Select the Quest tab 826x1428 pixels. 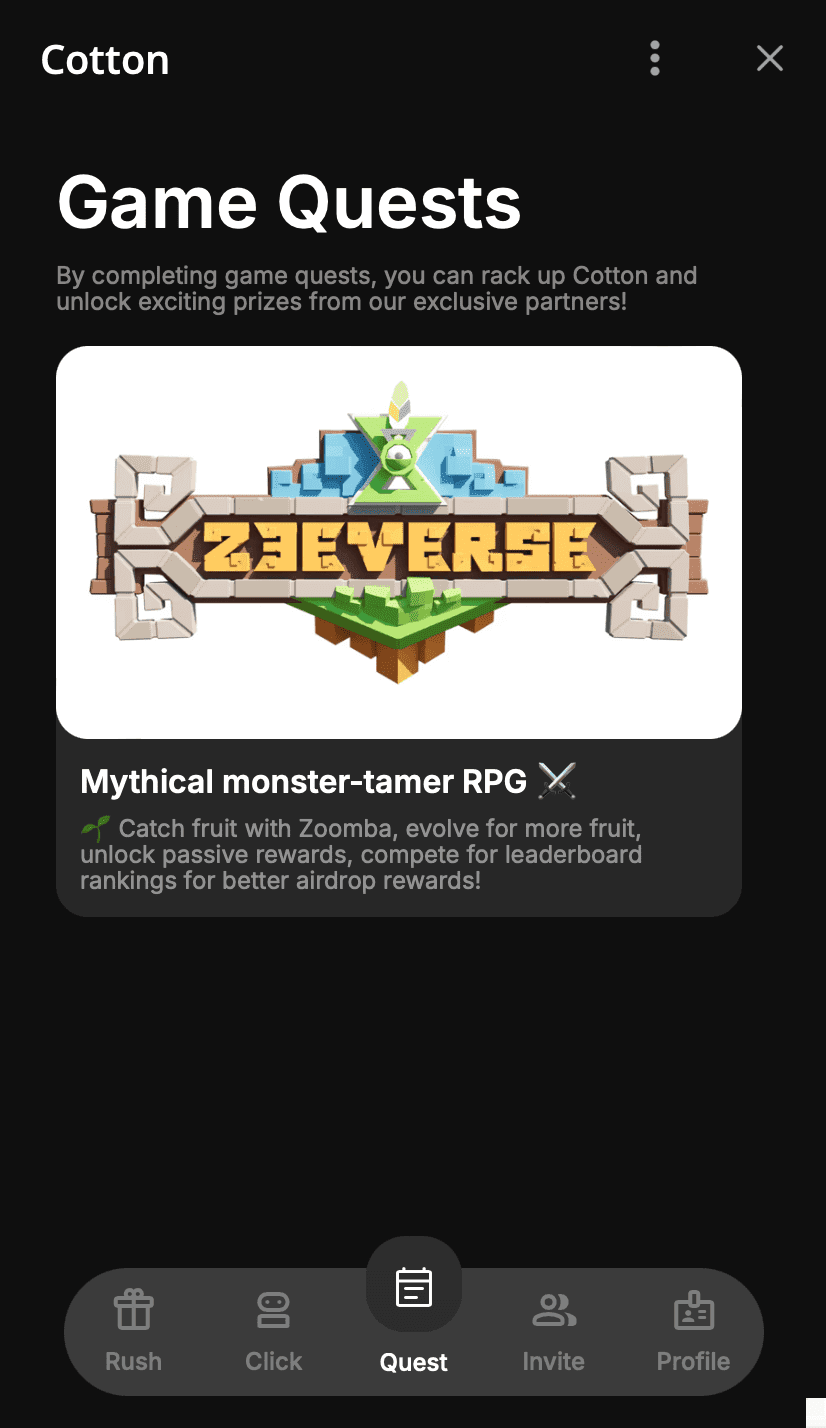414,1311
